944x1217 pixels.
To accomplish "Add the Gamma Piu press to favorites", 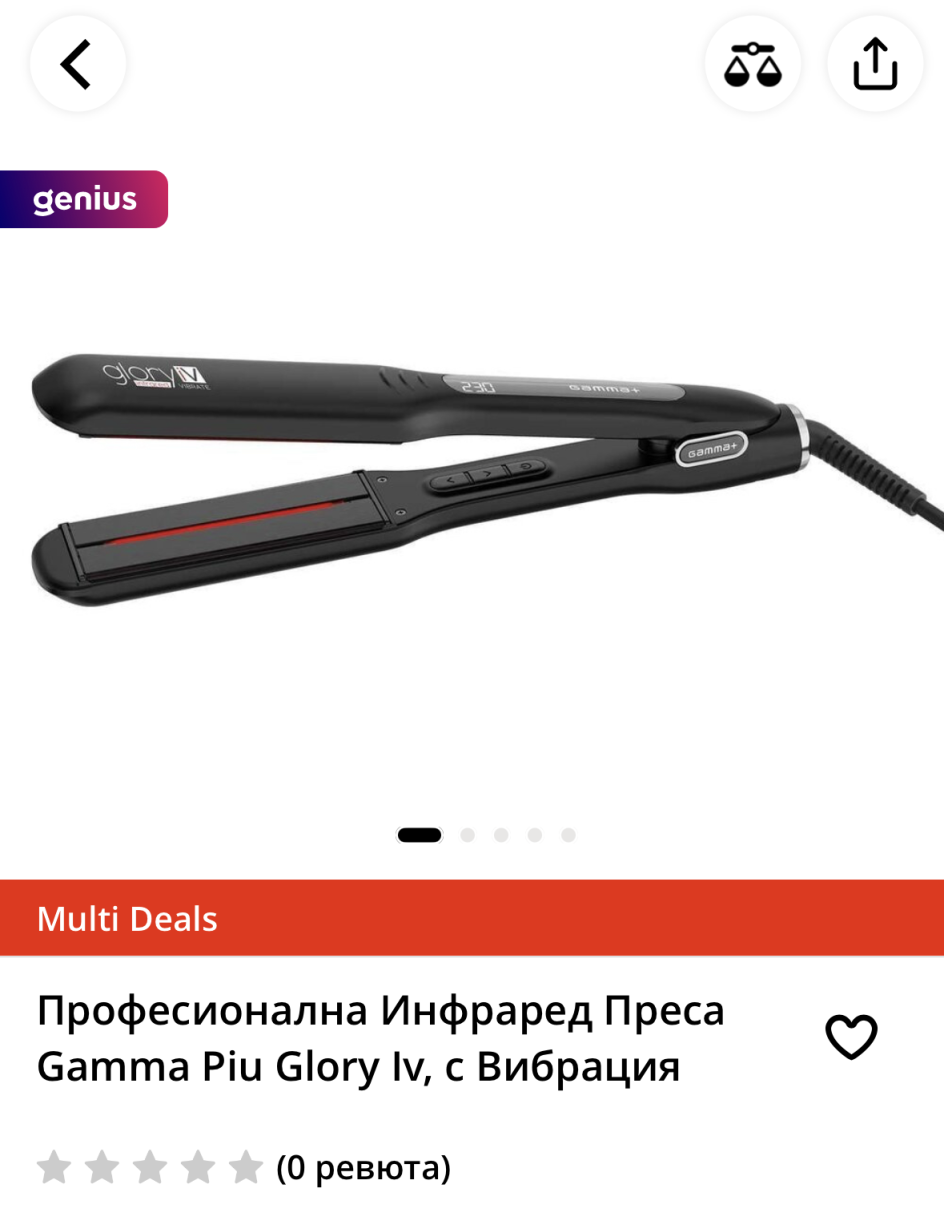I will coord(851,1037).
